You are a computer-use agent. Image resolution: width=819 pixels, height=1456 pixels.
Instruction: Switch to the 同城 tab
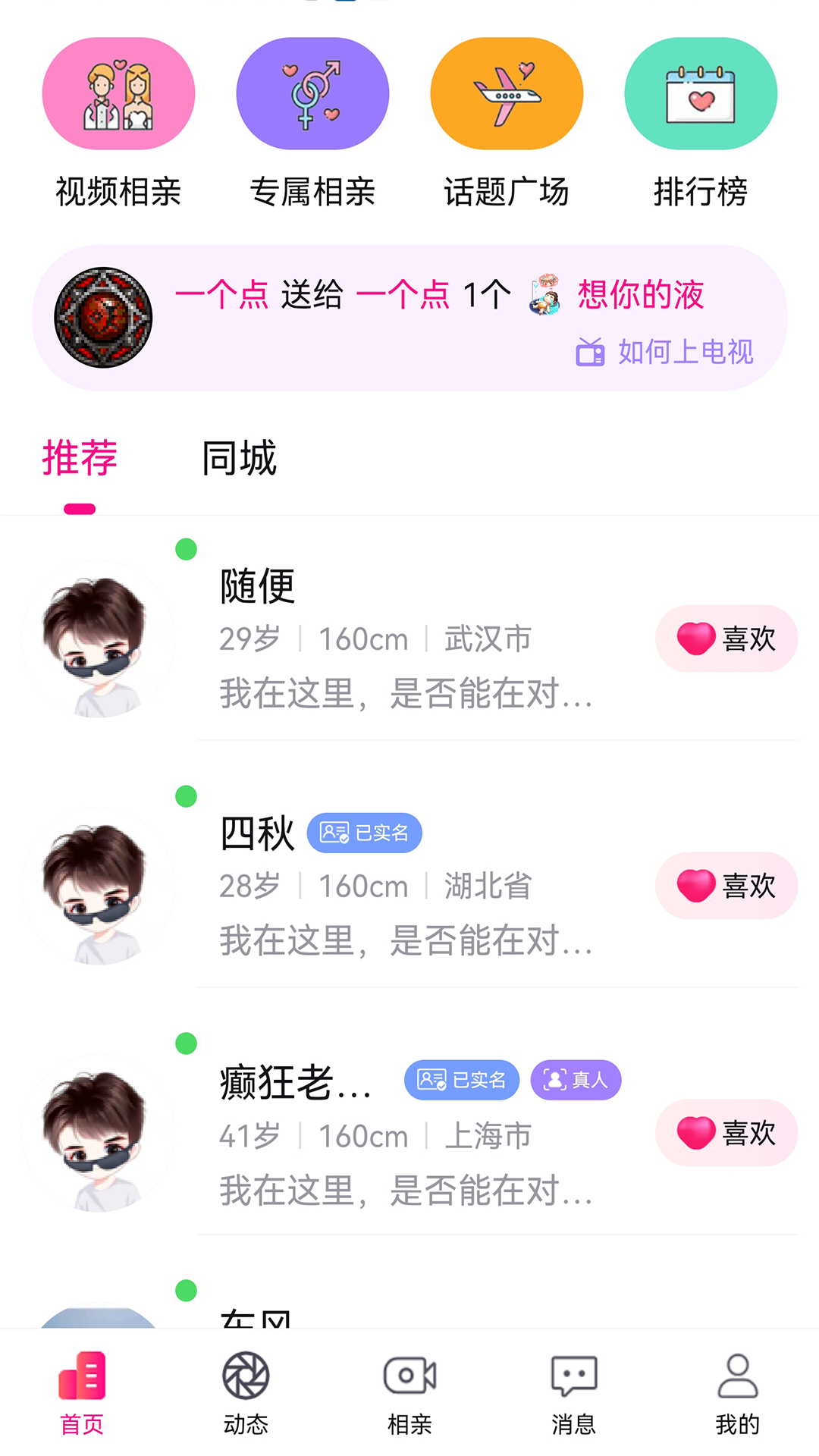[x=237, y=457]
